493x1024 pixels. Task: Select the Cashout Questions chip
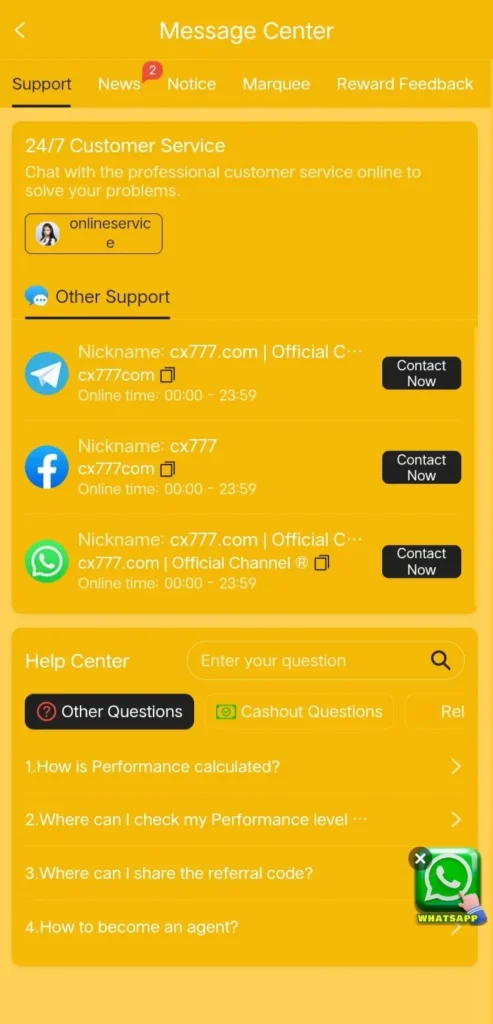300,711
